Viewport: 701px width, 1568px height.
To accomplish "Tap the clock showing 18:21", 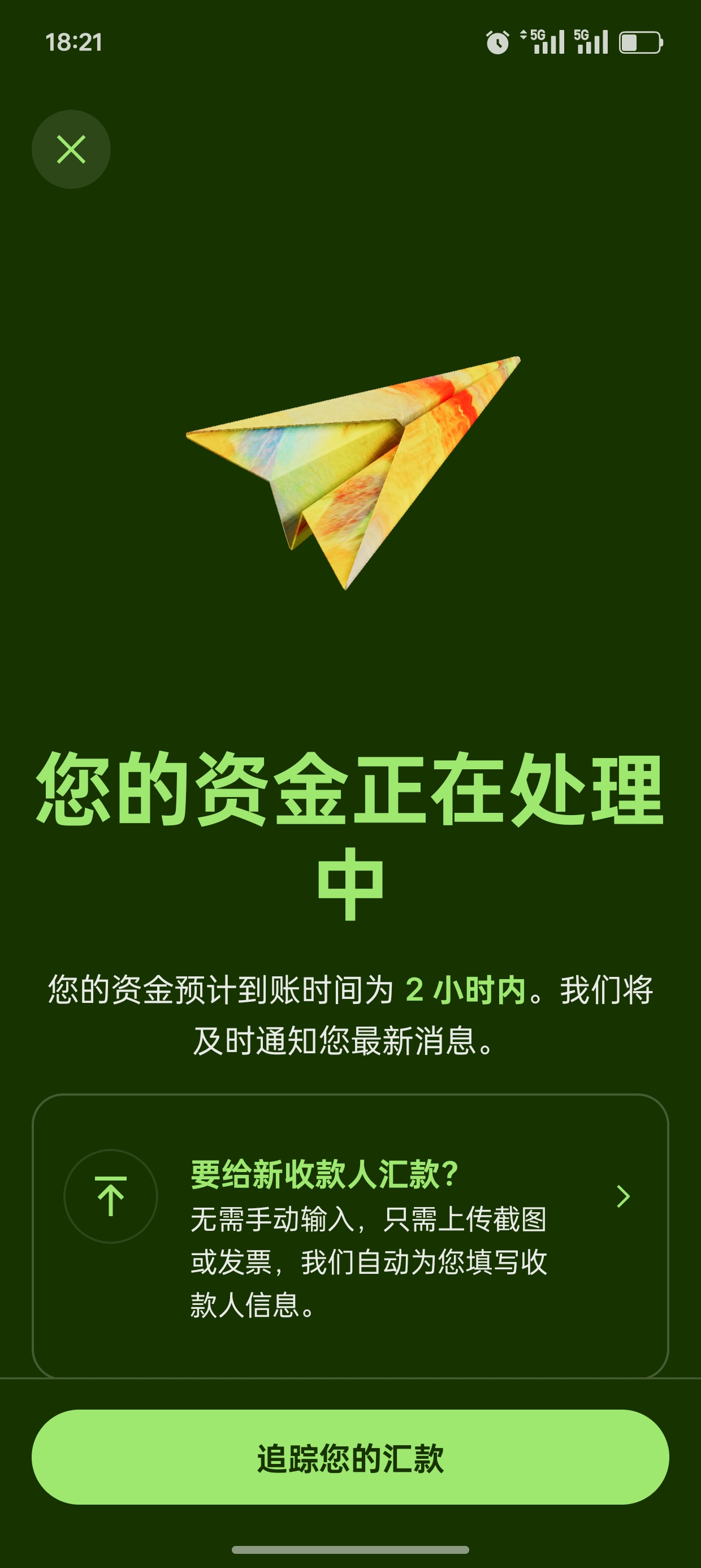I will [73, 42].
